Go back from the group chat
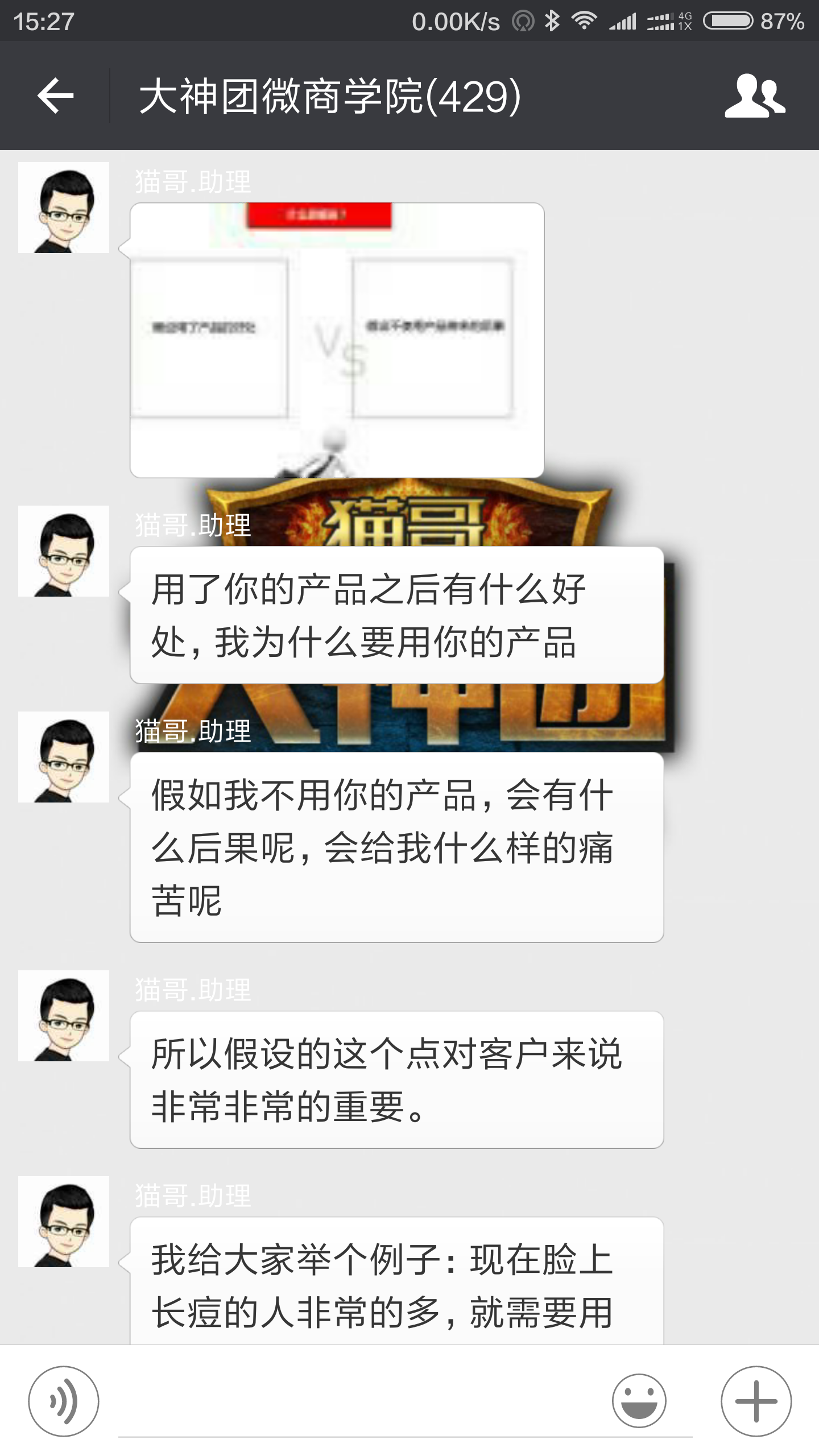Image resolution: width=819 pixels, height=1456 pixels. tap(55, 96)
